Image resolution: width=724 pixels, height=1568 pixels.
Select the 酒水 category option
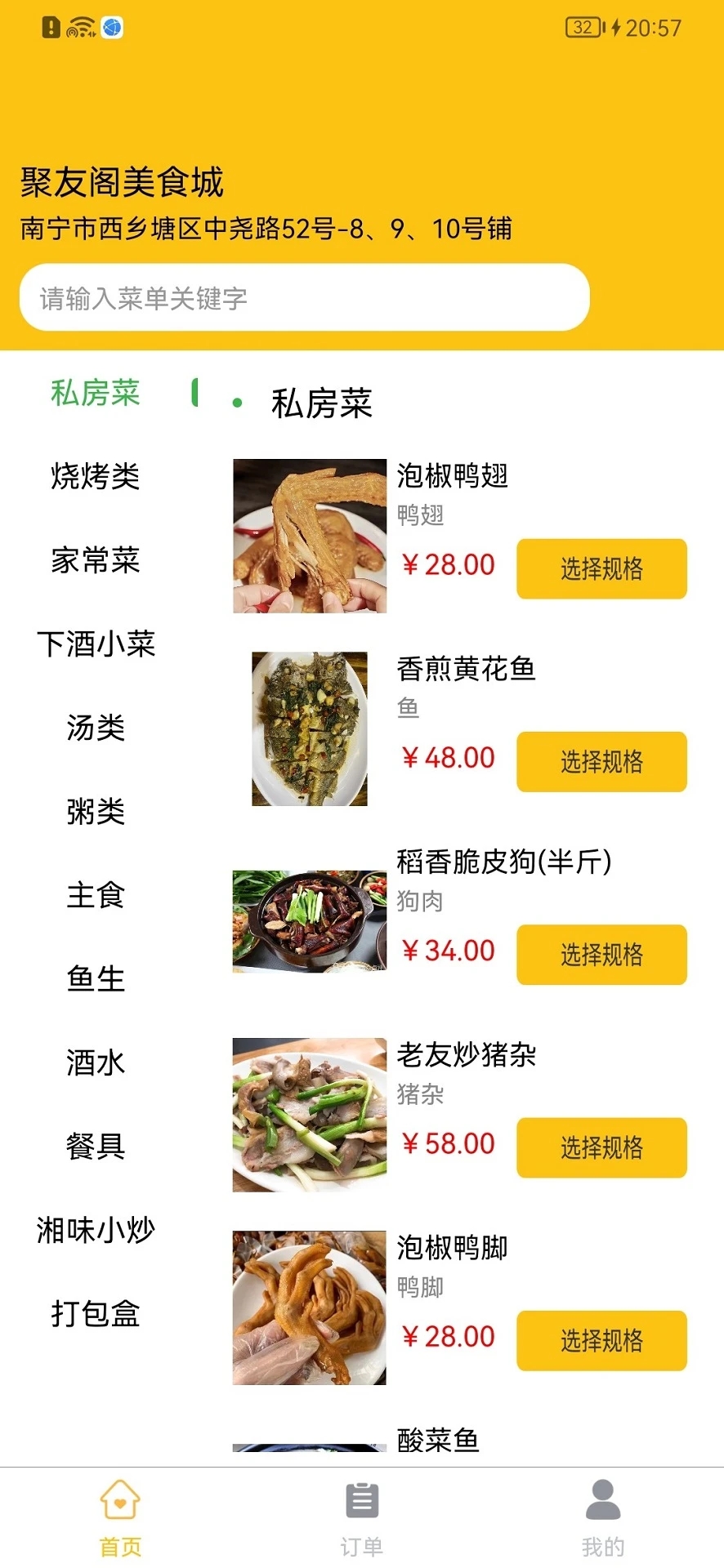[x=95, y=1063]
